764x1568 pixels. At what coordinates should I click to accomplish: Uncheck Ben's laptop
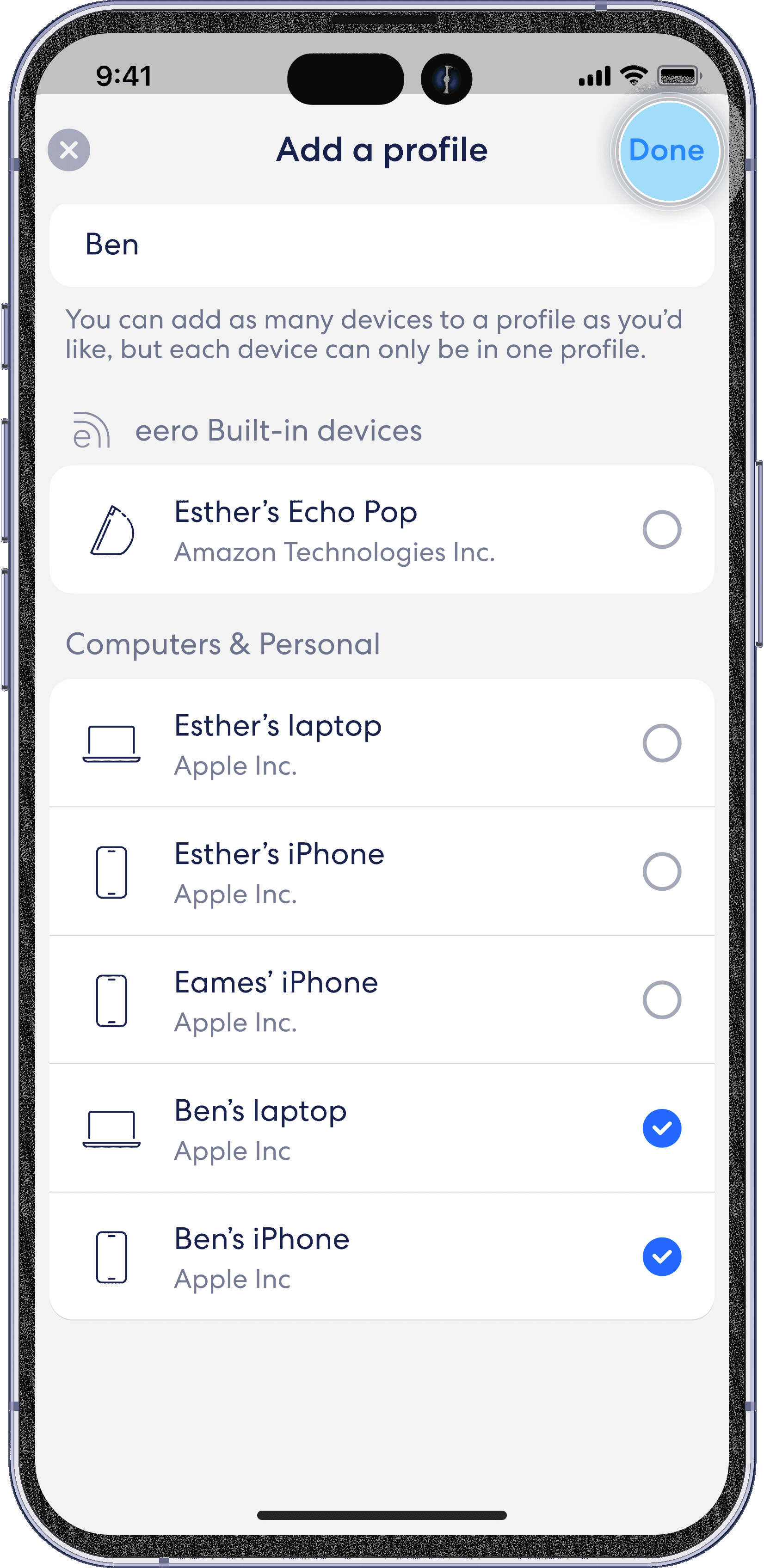click(x=661, y=1128)
